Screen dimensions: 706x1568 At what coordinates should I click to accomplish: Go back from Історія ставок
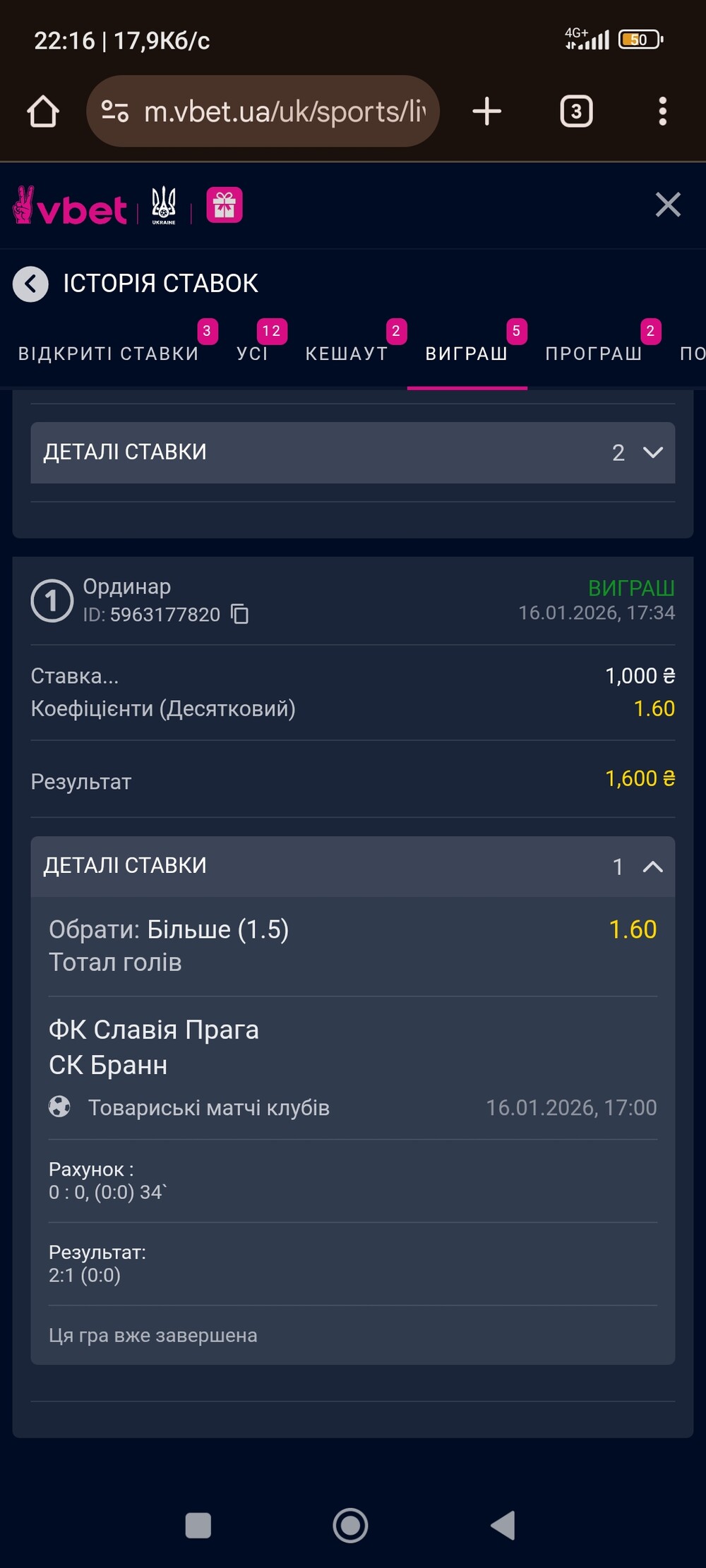tap(30, 284)
